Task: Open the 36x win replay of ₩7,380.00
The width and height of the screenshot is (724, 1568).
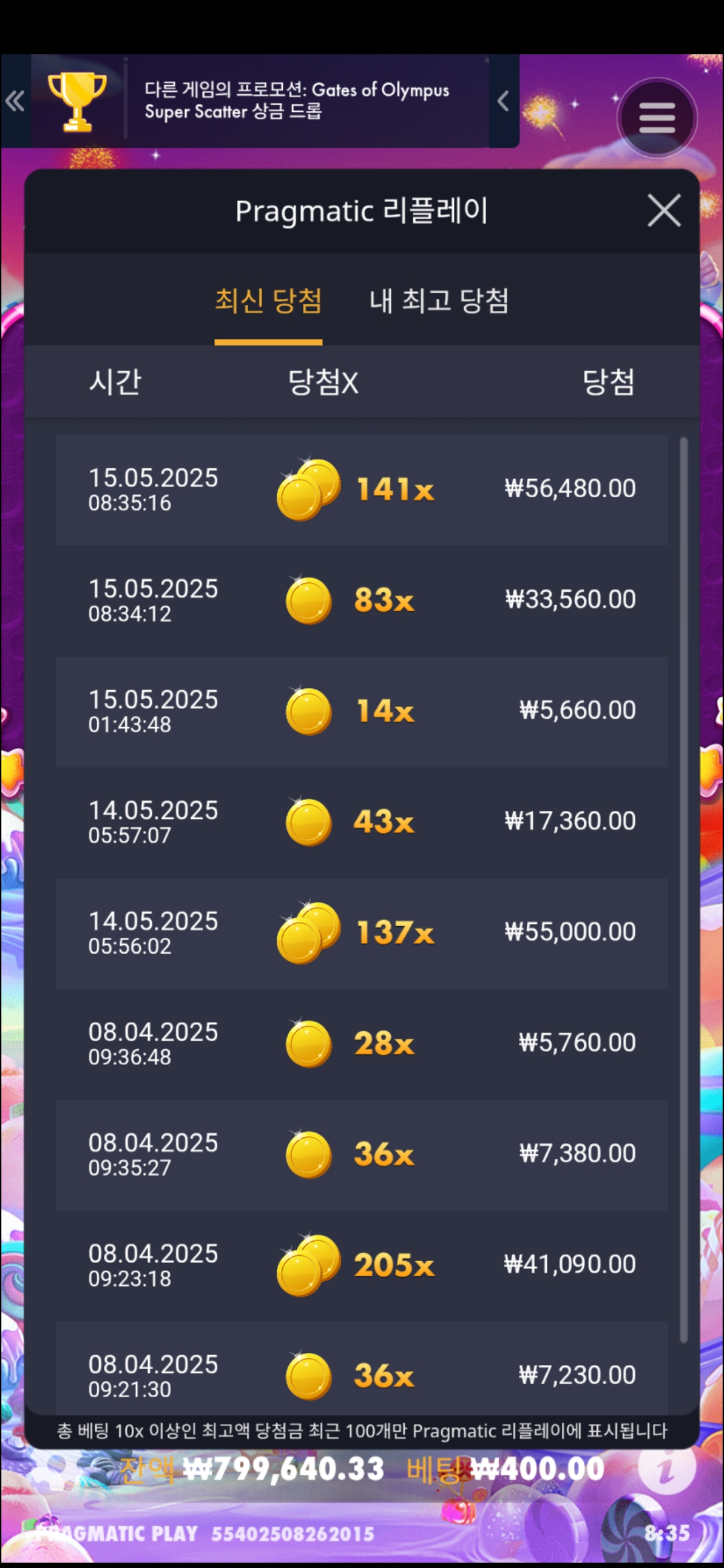Action: (x=361, y=1155)
